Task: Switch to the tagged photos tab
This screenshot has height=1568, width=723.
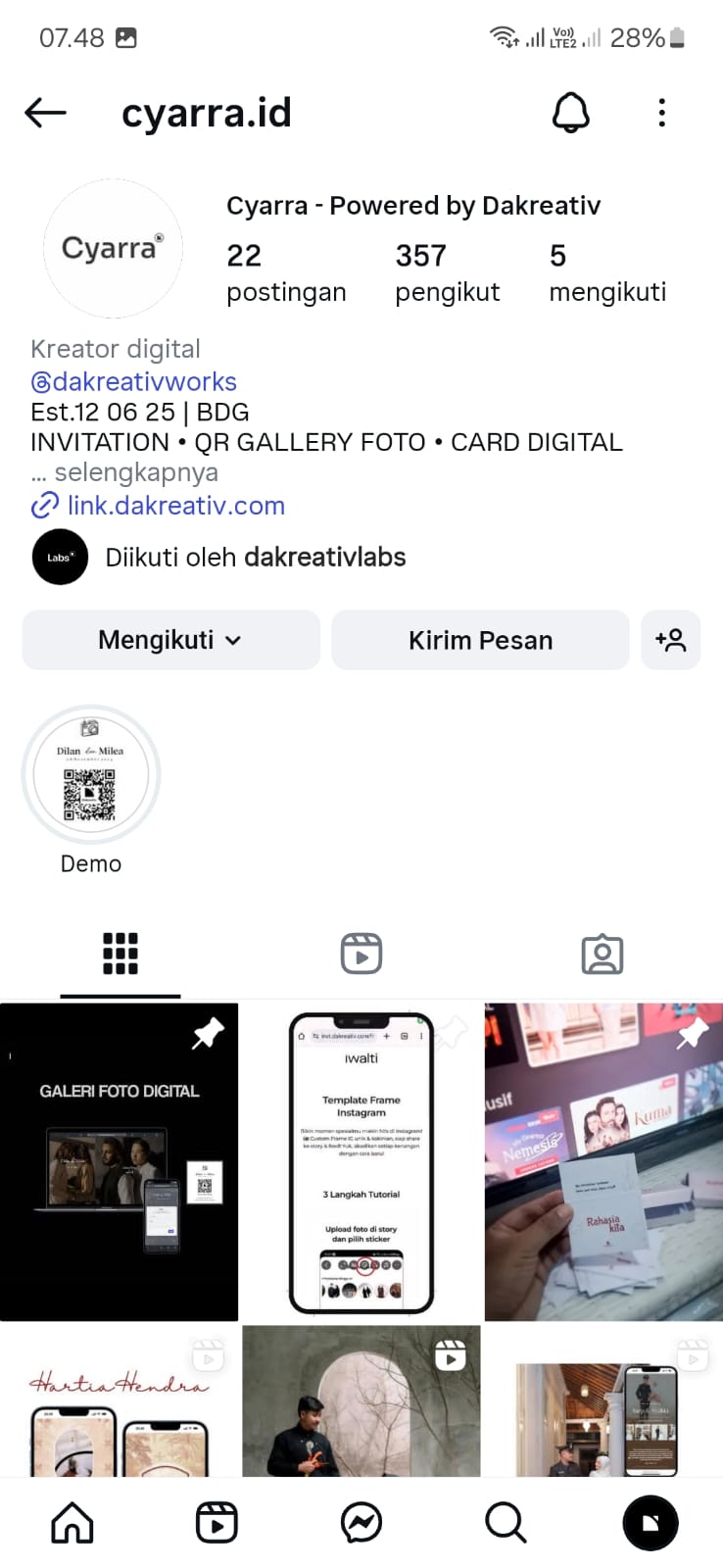Action: (602, 954)
